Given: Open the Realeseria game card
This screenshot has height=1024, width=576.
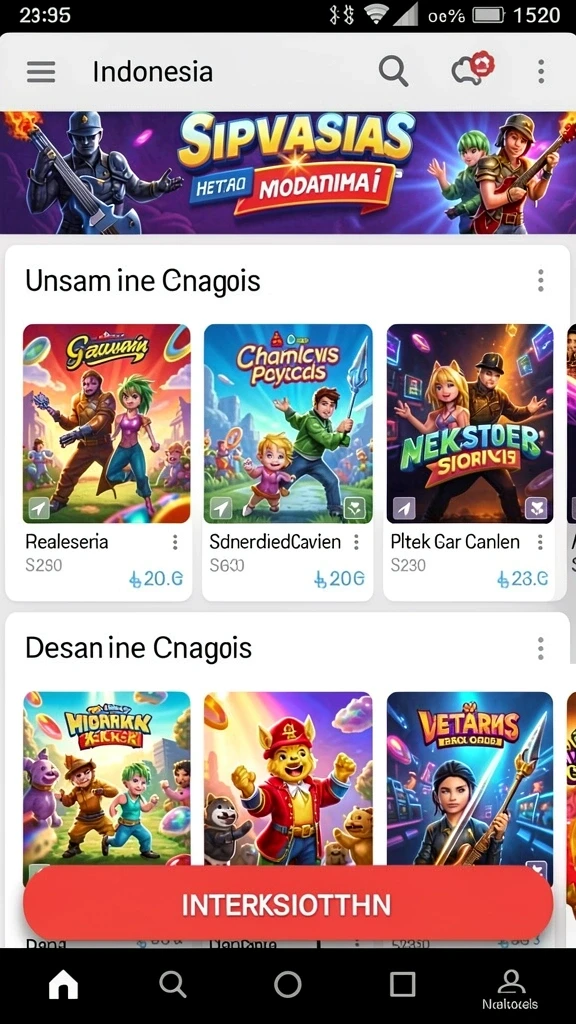Looking at the screenshot, I should point(99,461).
